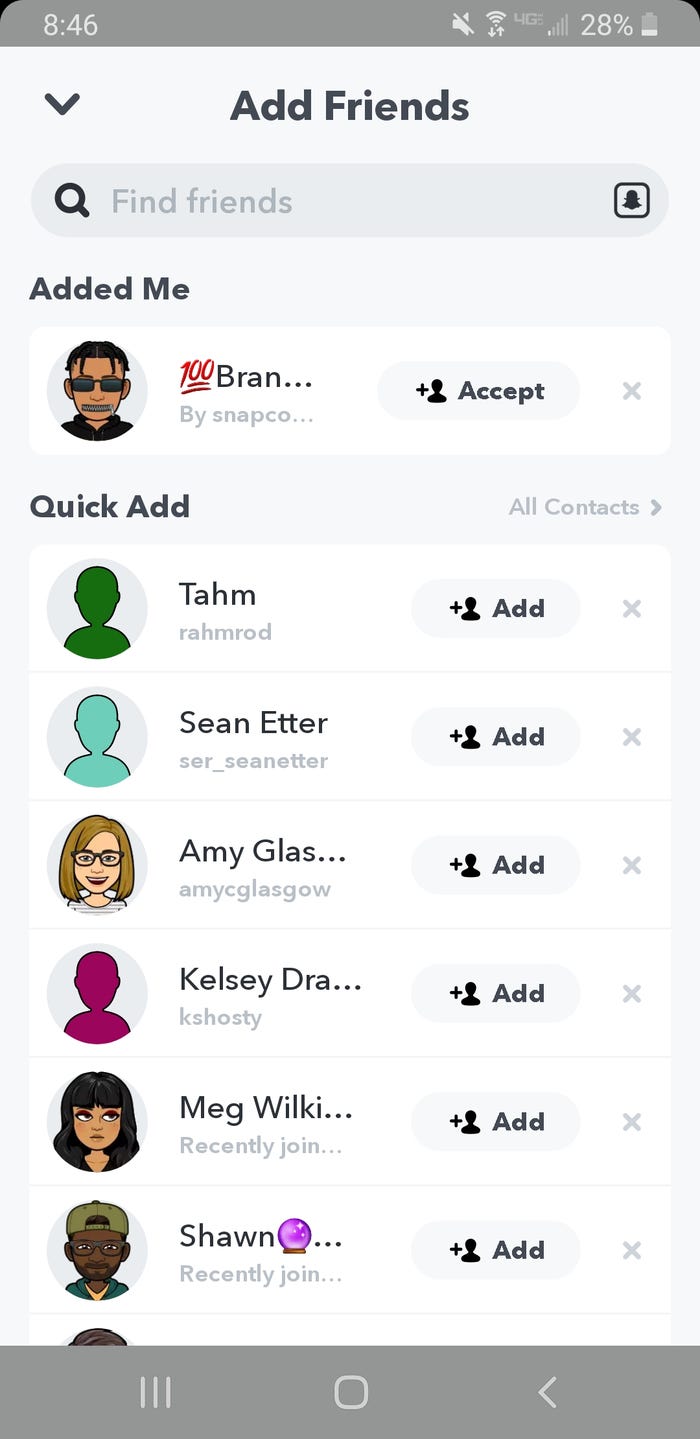Add Tahm as a friend
Viewport: 700px width, 1439px height.
496,608
